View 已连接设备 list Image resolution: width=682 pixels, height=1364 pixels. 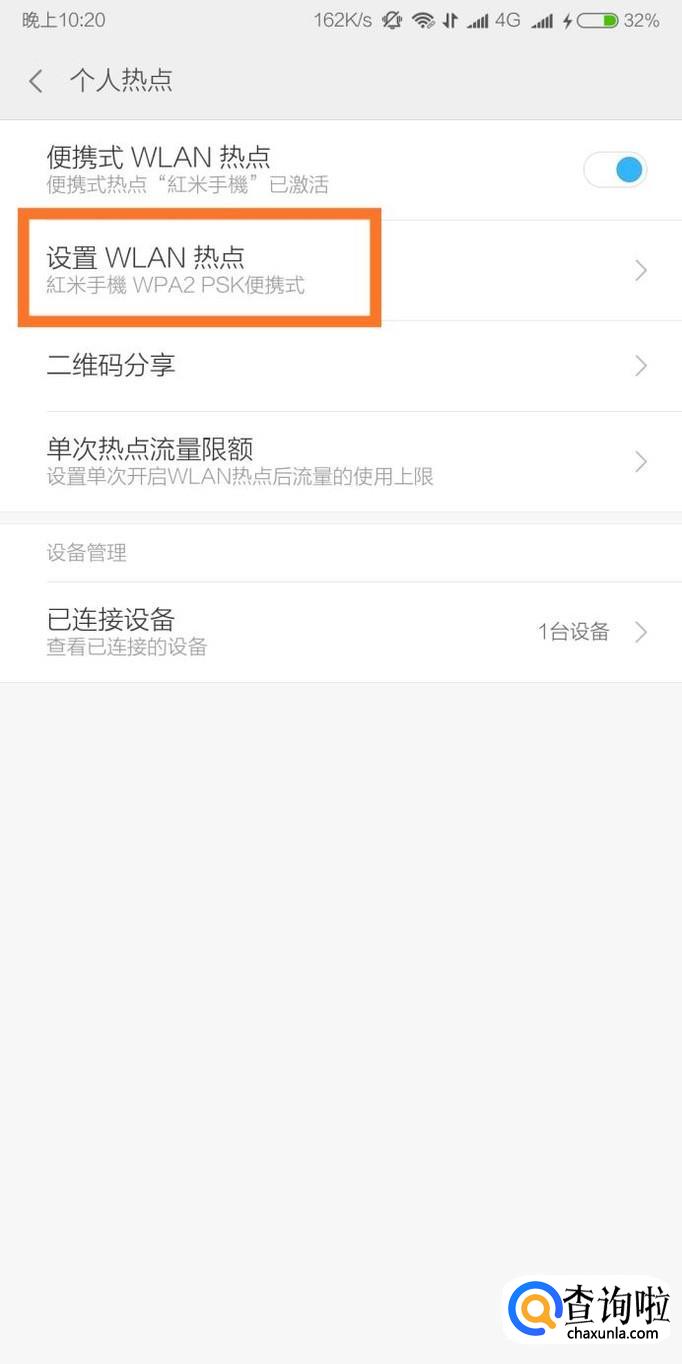pyautogui.click(x=340, y=631)
